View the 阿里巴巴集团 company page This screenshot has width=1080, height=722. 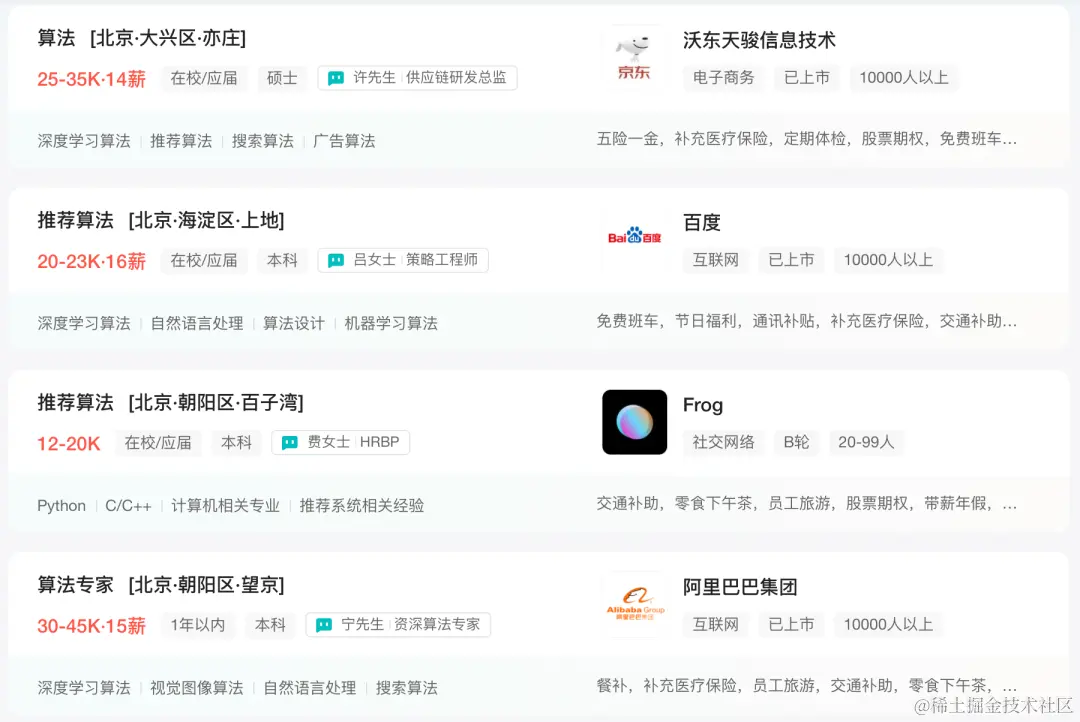click(x=740, y=587)
